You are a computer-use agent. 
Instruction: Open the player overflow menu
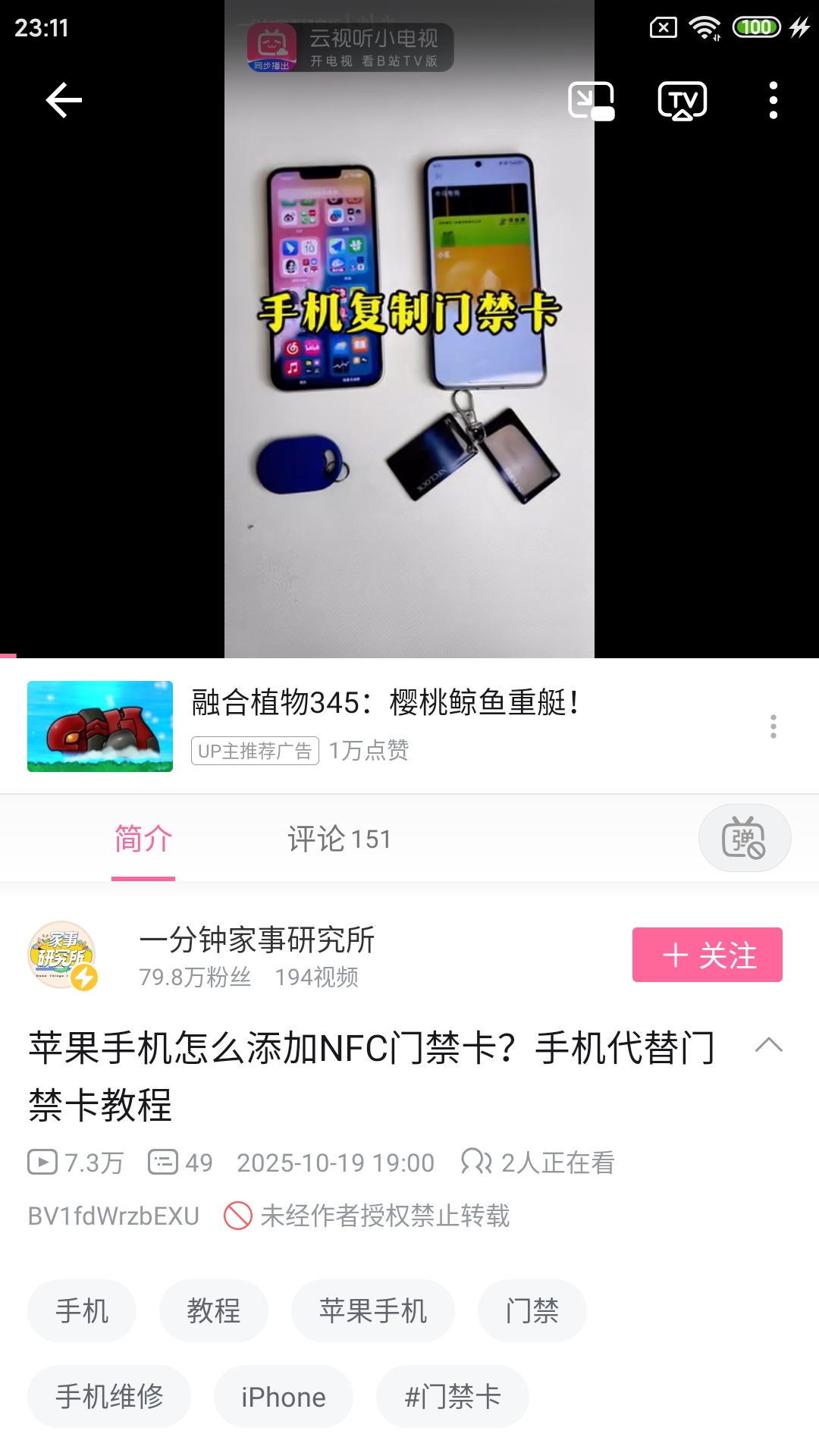click(773, 100)
